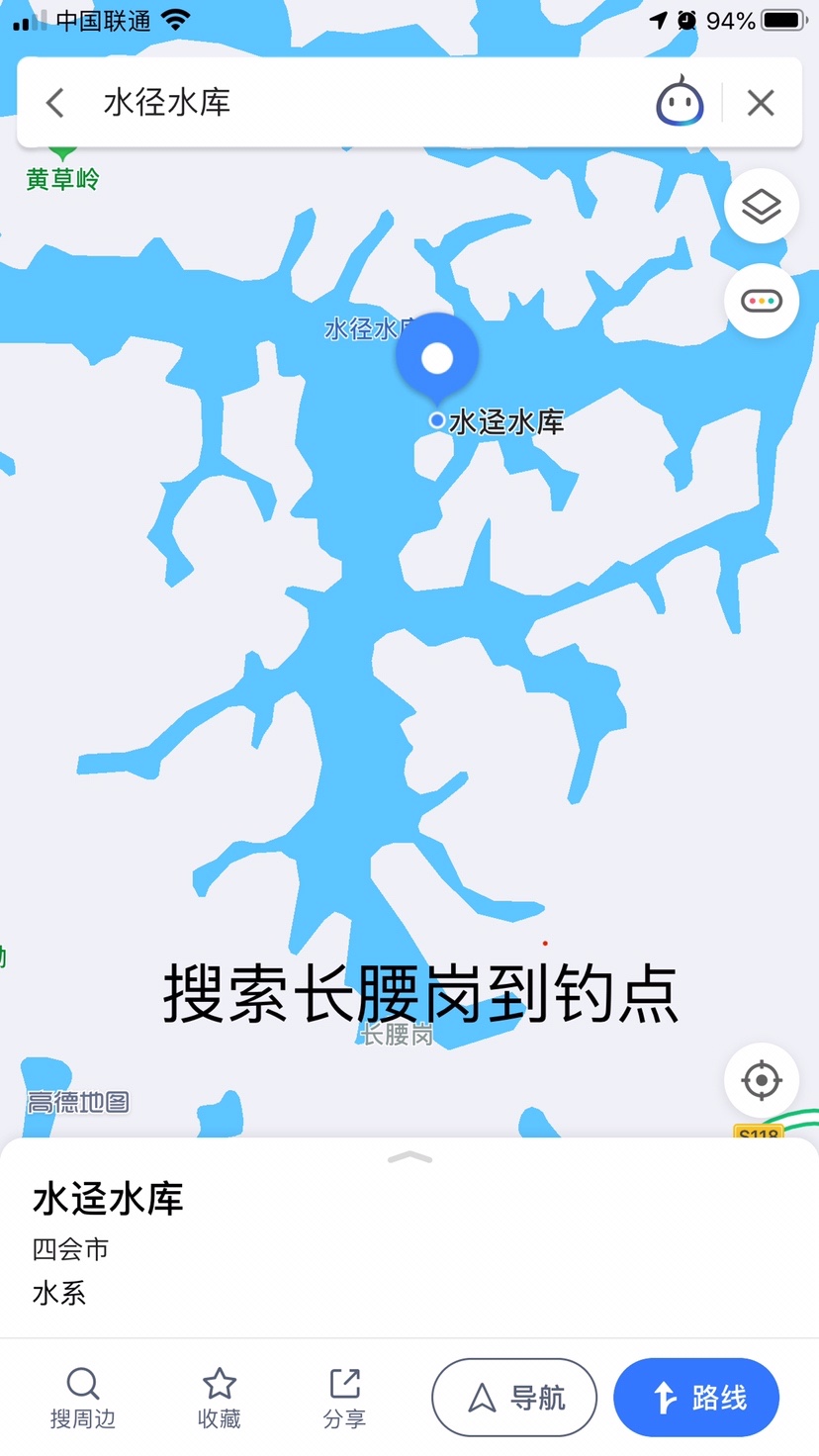Activate the voice assistant robot icon in search bar
Image resolution: width=819 pixels, height=1456 pixels.
click(680, 103)
